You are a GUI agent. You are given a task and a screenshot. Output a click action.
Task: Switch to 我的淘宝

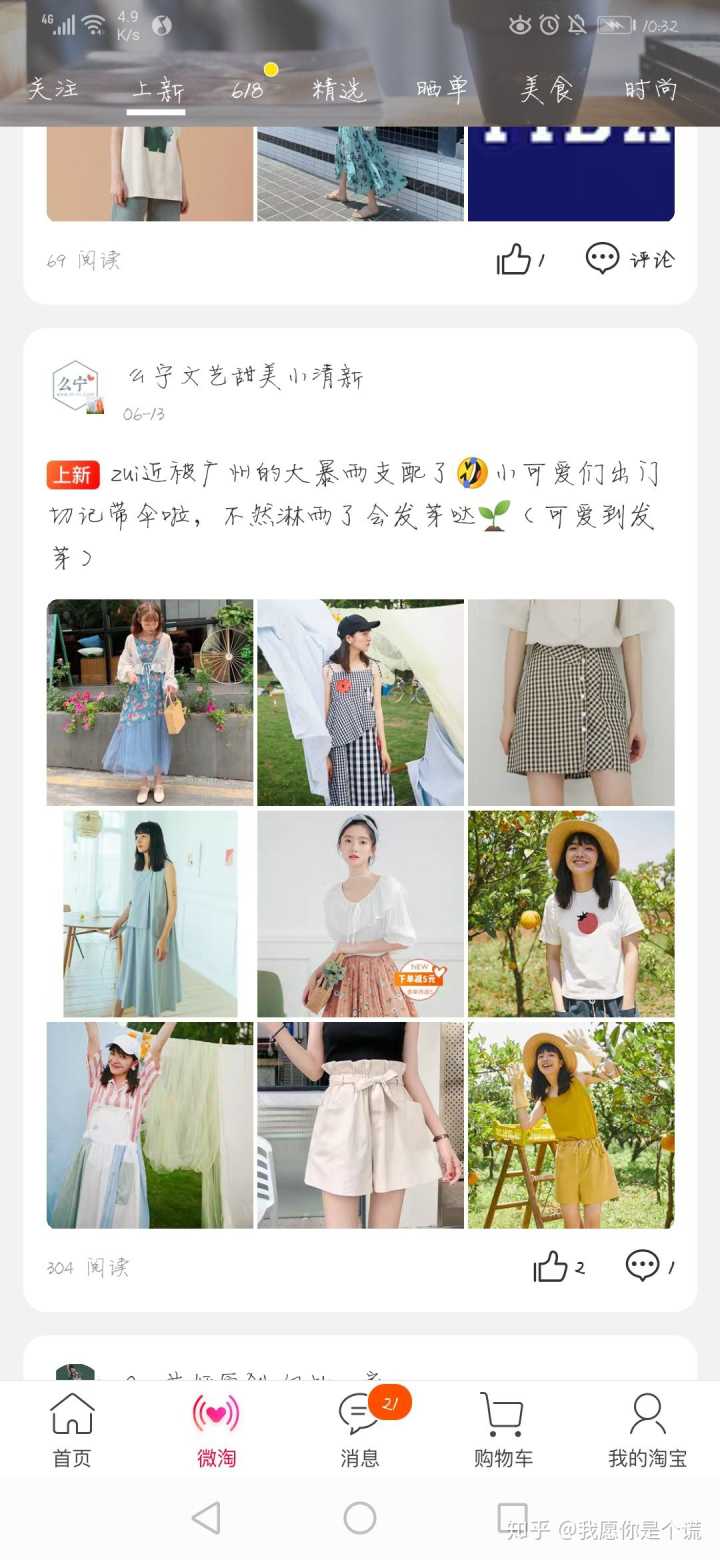pos(647,1430)
